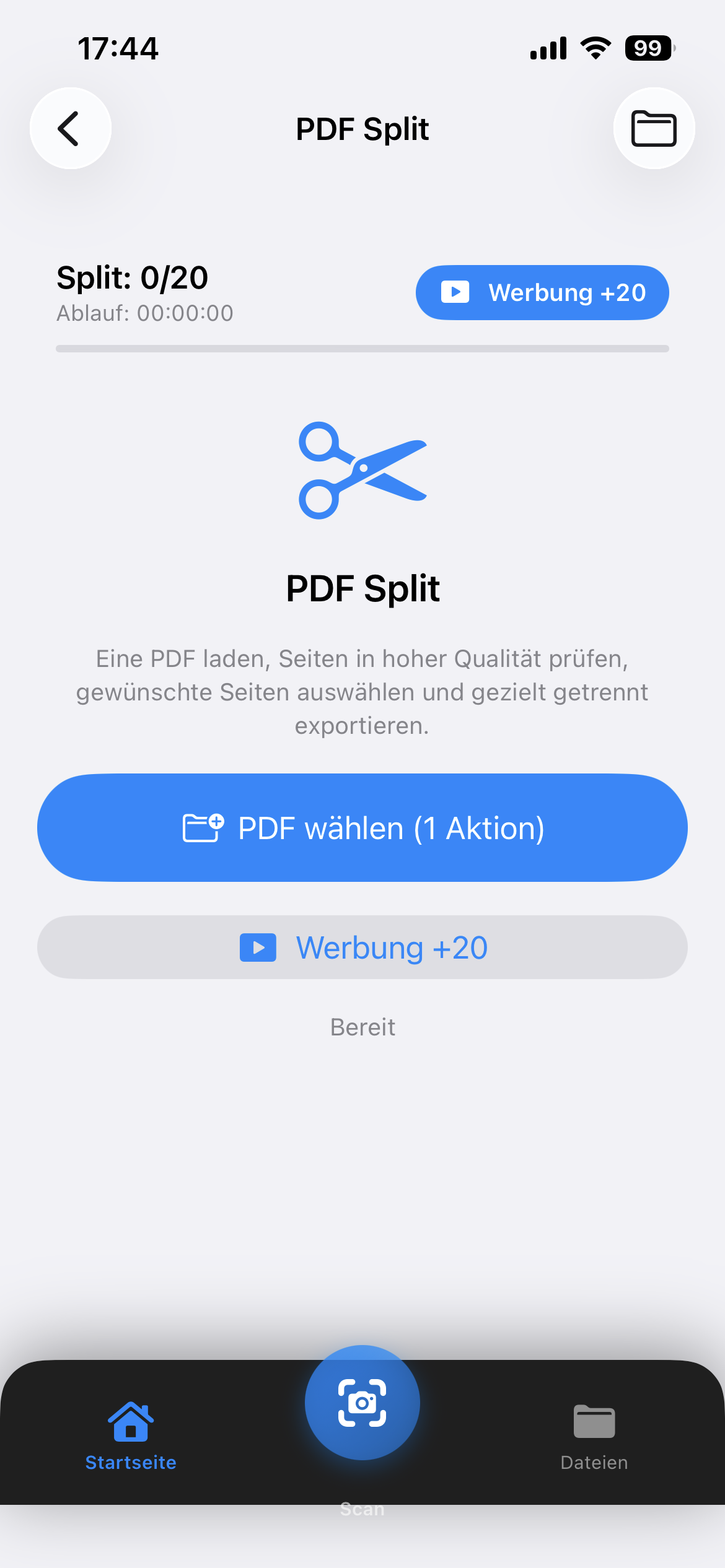Tap the back chevron to leave PDF Split
Screen dimensions: 725x1568
(x=69, y=128)
